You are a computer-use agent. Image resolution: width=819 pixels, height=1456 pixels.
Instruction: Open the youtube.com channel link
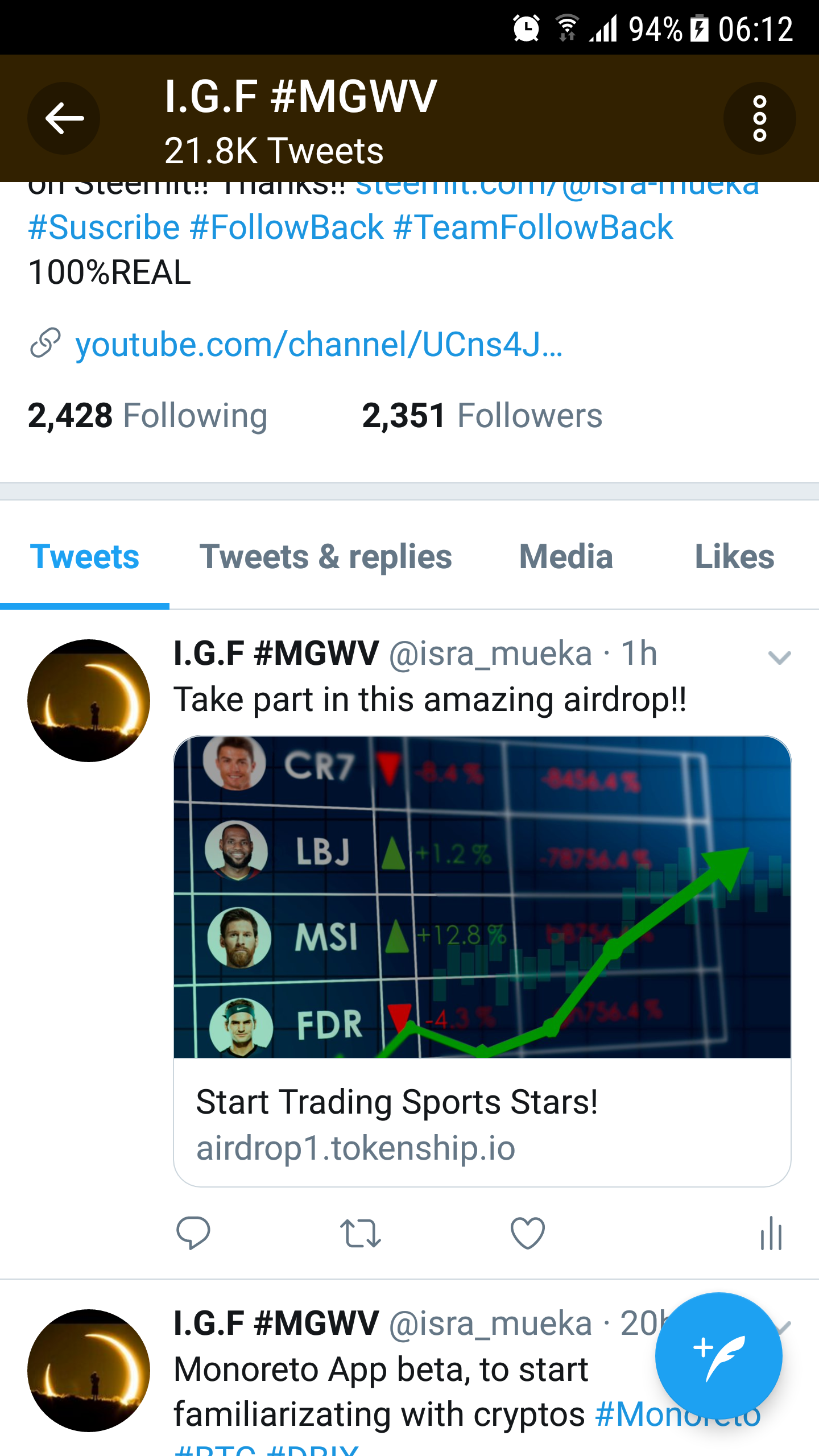tap(318, 345)
